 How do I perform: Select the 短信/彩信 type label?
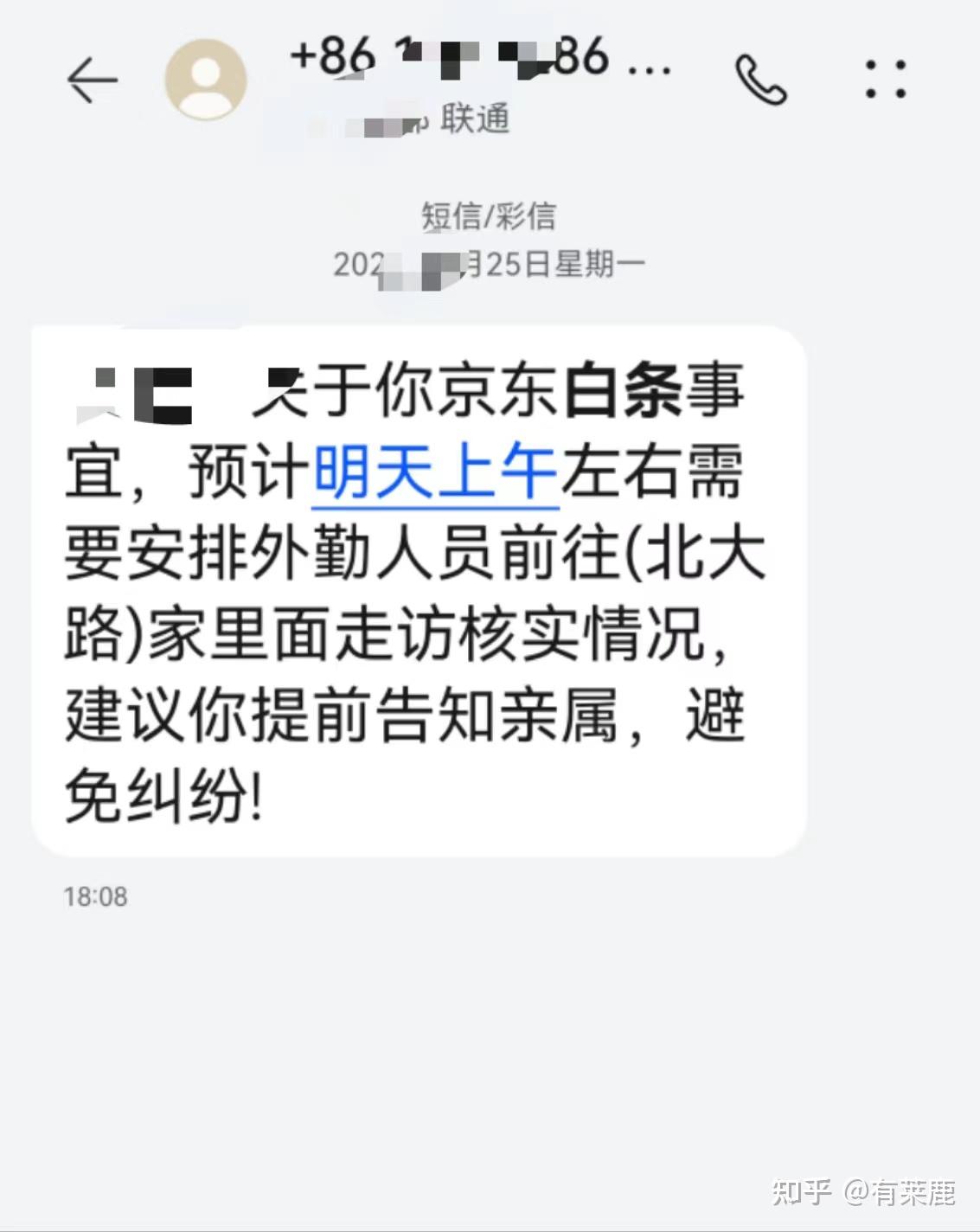tap(490, 217)
